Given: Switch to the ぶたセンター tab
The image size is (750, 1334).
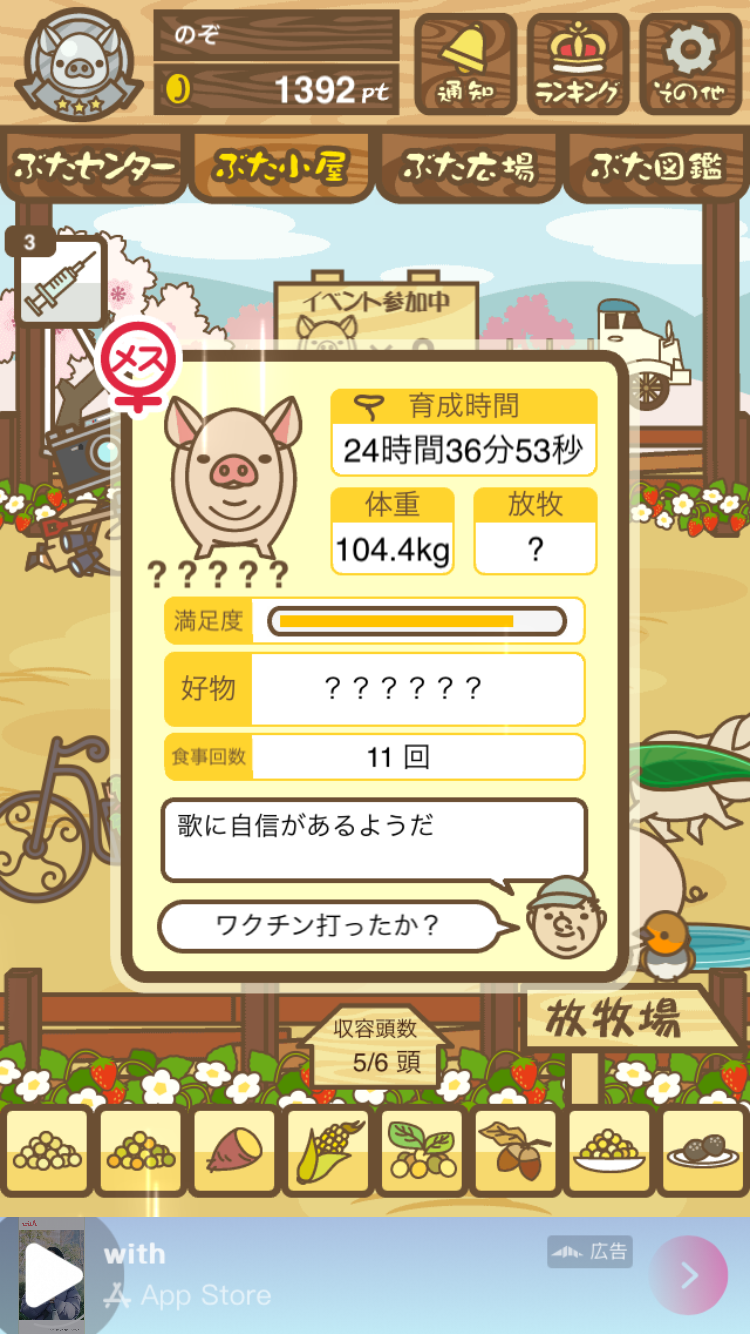Looking at the screenshot, I should tap(95, 167).
